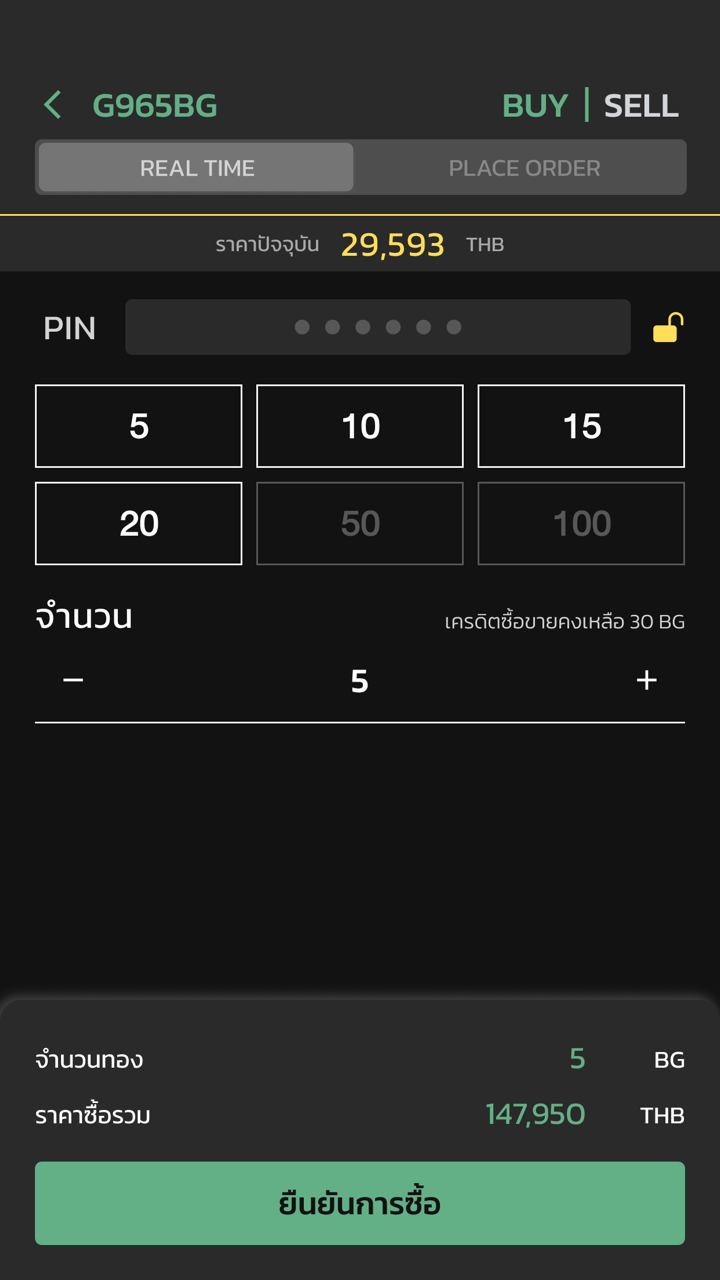Switch to the BUY tab
The image size is (720, 1280).
(536, 106)
